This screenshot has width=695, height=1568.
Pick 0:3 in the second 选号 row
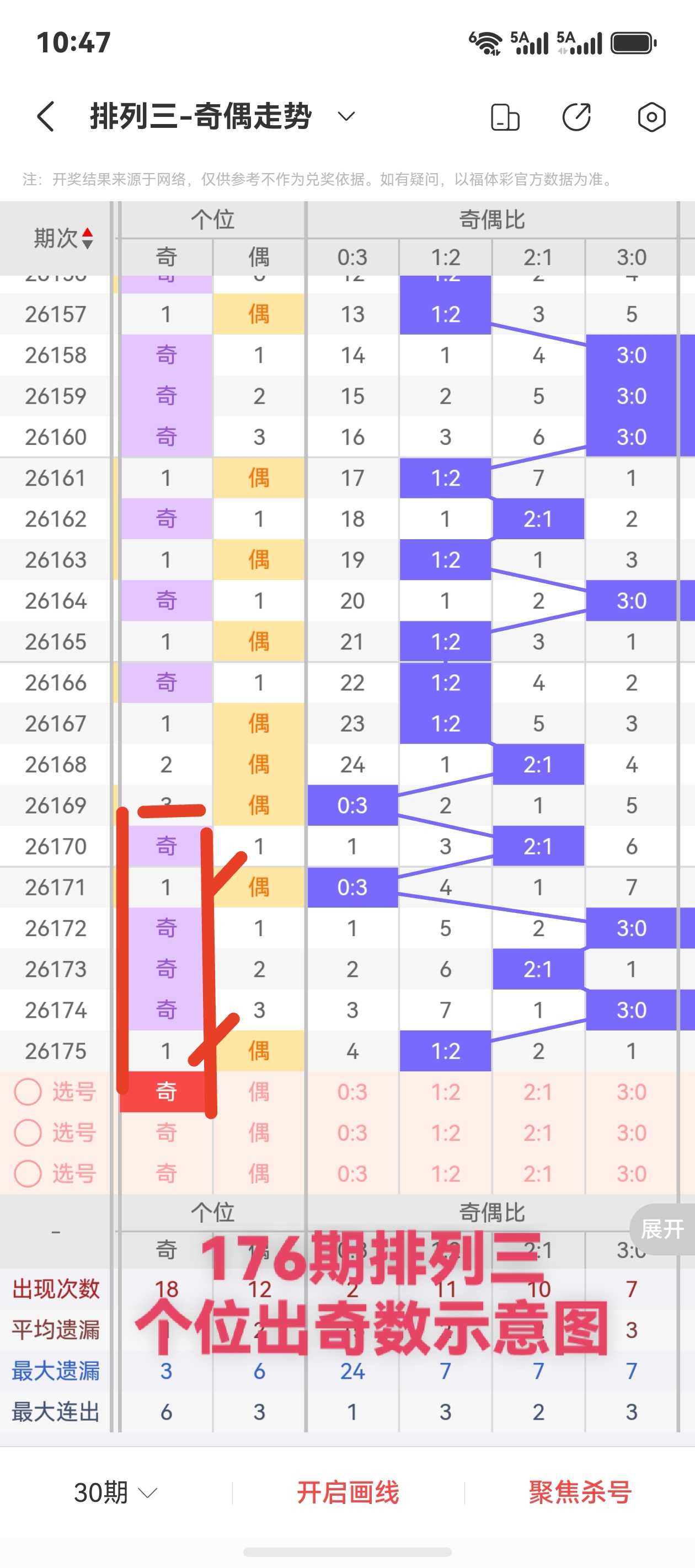(352, 1132)
